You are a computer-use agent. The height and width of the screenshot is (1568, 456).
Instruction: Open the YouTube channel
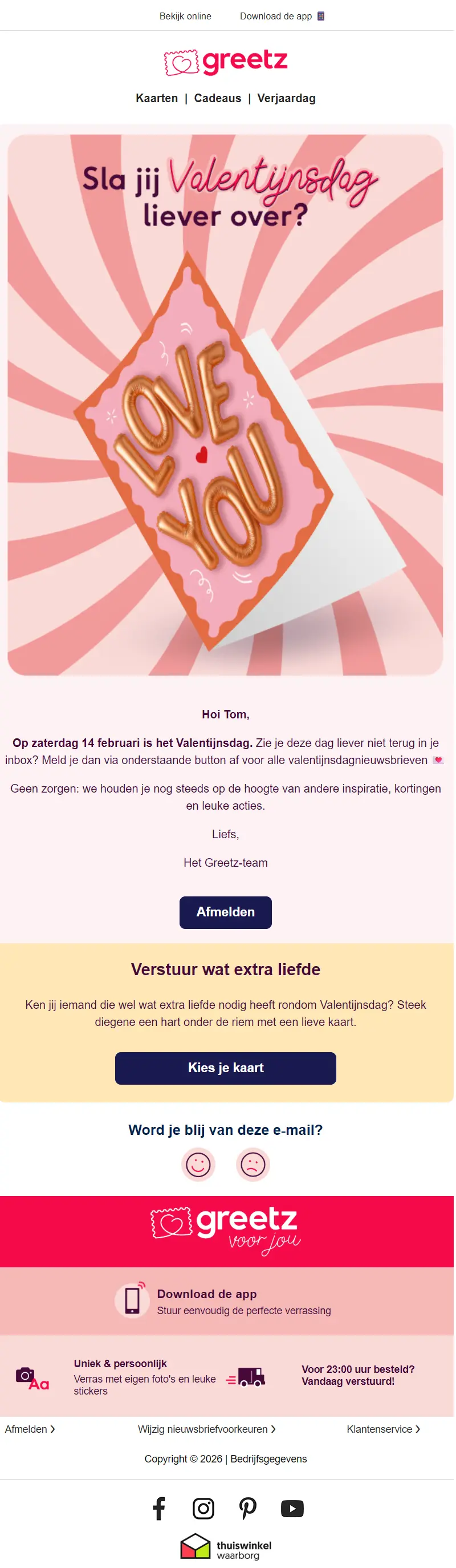[292, 1508]
